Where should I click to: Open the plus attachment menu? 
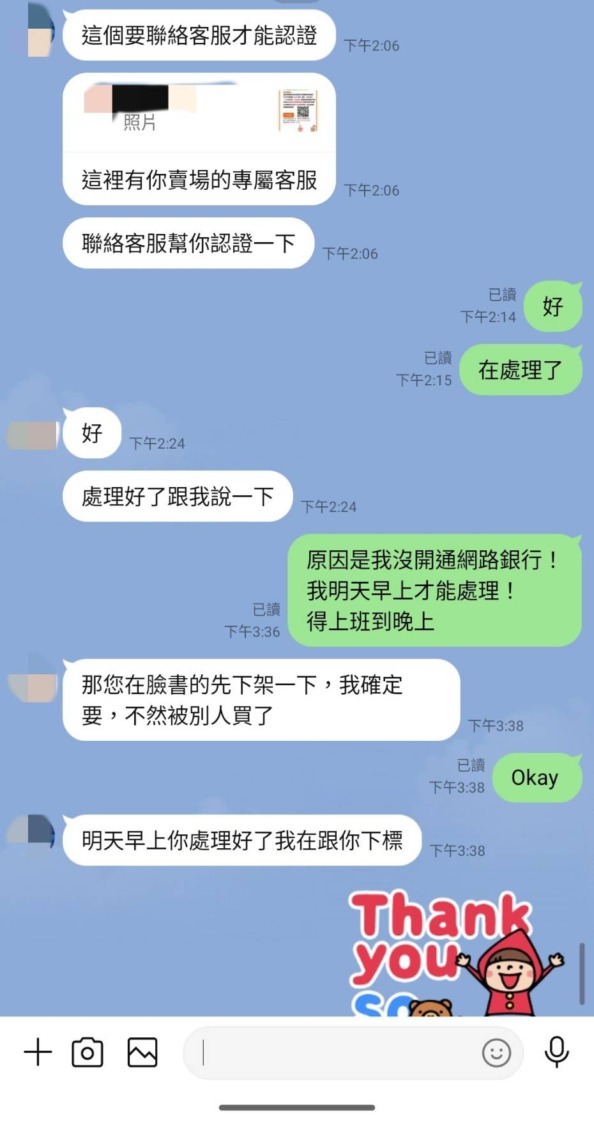pyautogui.click(x=38, y=1053)
